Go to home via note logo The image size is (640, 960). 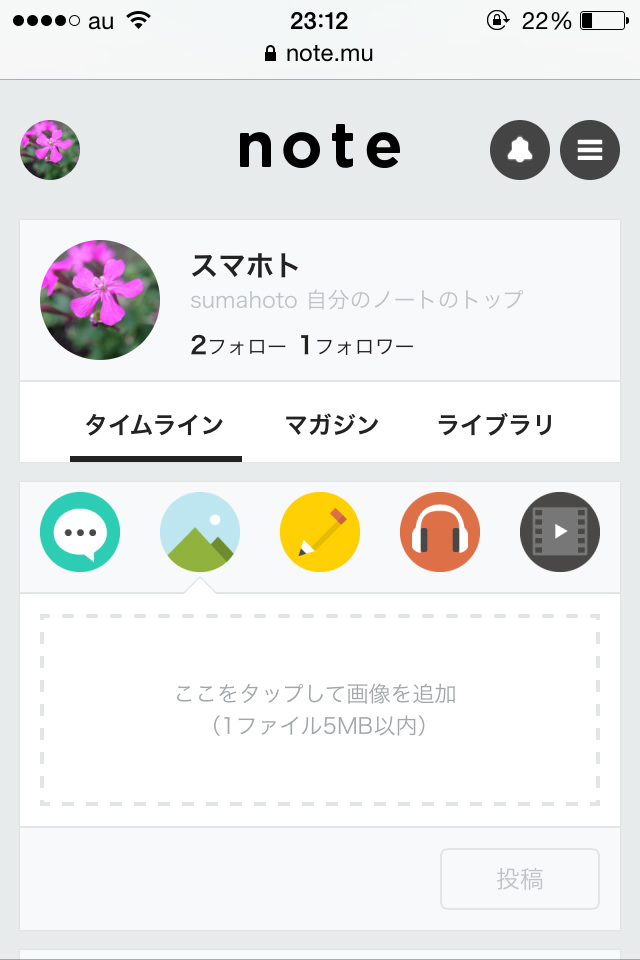pyautogui.click(x=320, y=148)
